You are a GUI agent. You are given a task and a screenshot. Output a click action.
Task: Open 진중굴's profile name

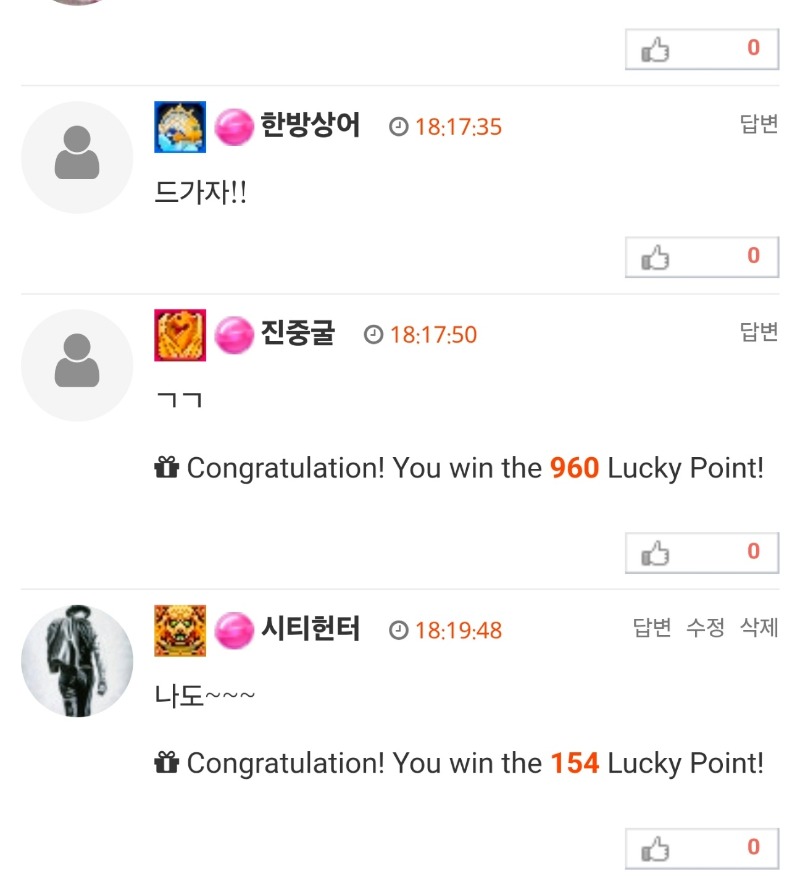click(x=297, y=333)
